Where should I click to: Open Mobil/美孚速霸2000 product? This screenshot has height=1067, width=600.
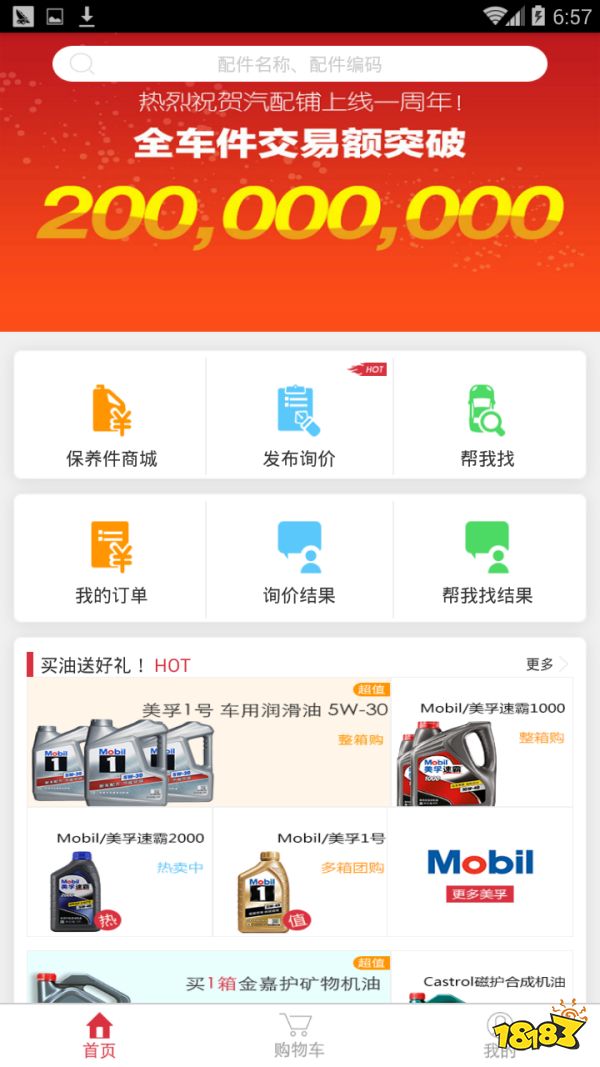click(x=120, y=872)
